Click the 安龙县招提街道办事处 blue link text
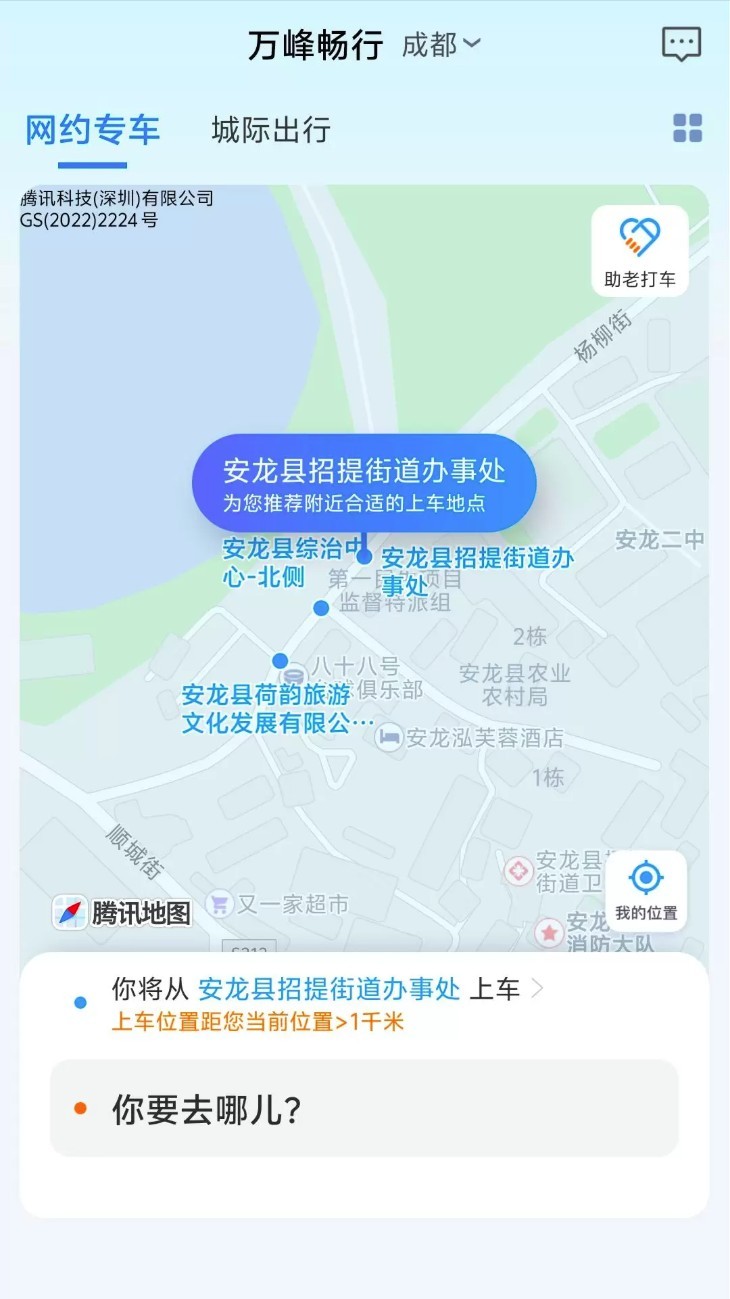730x1299 pixels. pyautogui.click(x=475, y=570)
